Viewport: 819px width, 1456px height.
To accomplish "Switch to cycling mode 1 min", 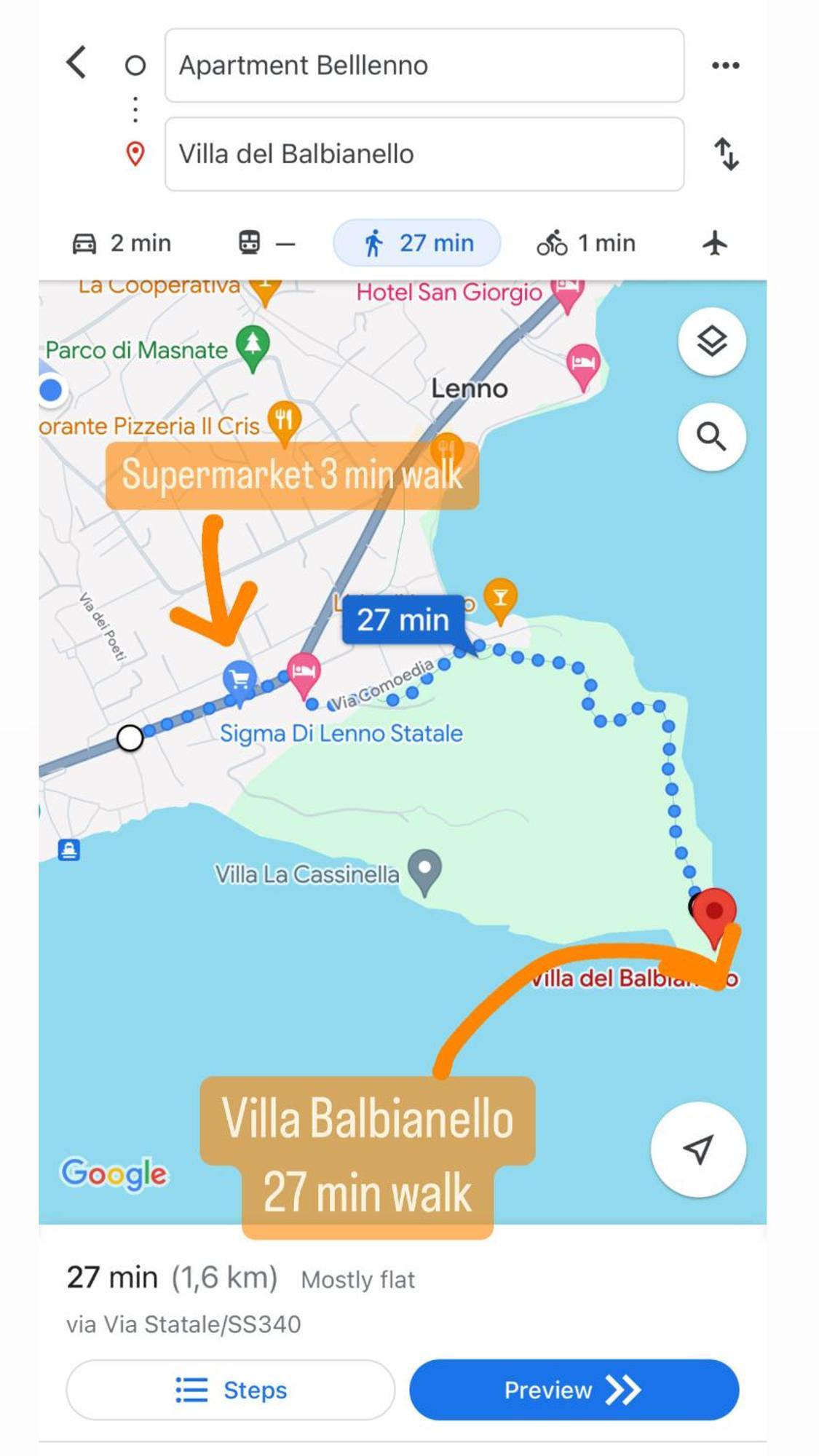I will [x=586, y=243].
